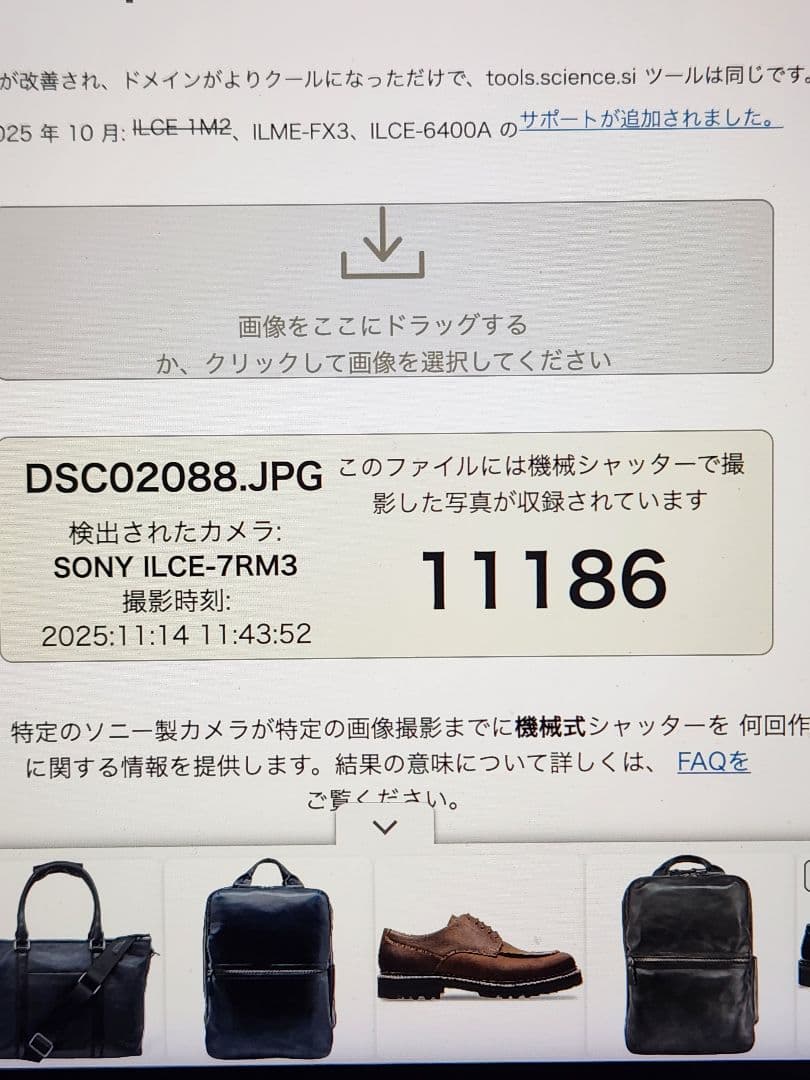Viewport: 810px width, 1080px height.
Task: Click the capture timestamp 2025:11:14 11:43:52
Action: (x=175, y=634)
